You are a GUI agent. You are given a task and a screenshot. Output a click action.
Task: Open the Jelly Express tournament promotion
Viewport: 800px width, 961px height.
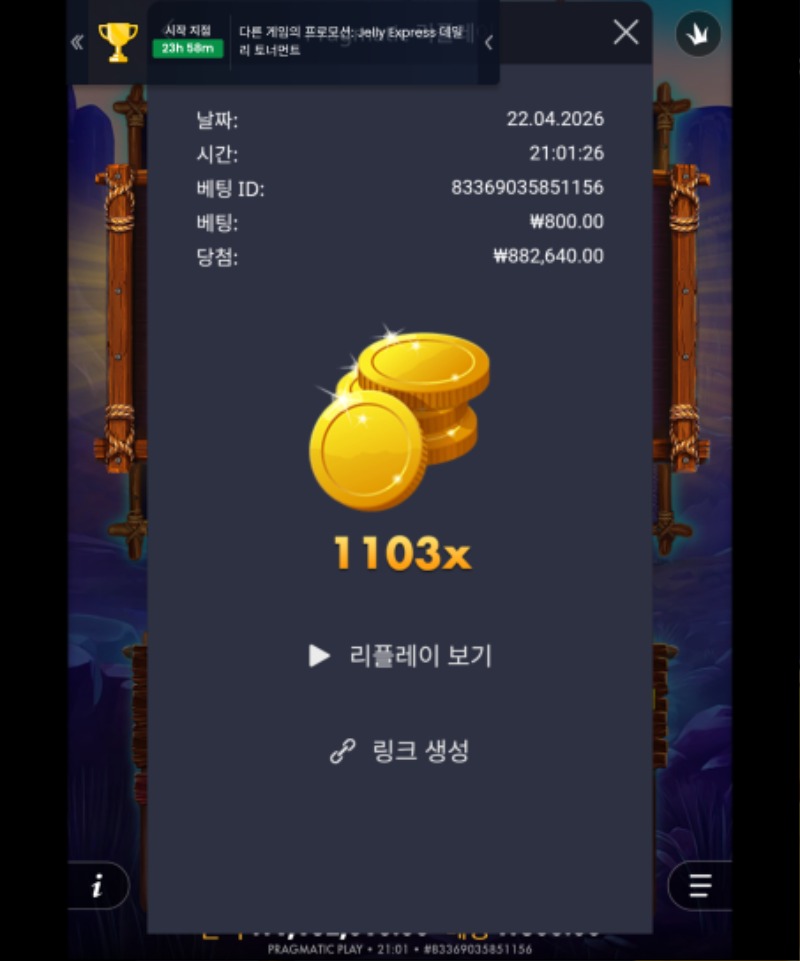(350, 40)
